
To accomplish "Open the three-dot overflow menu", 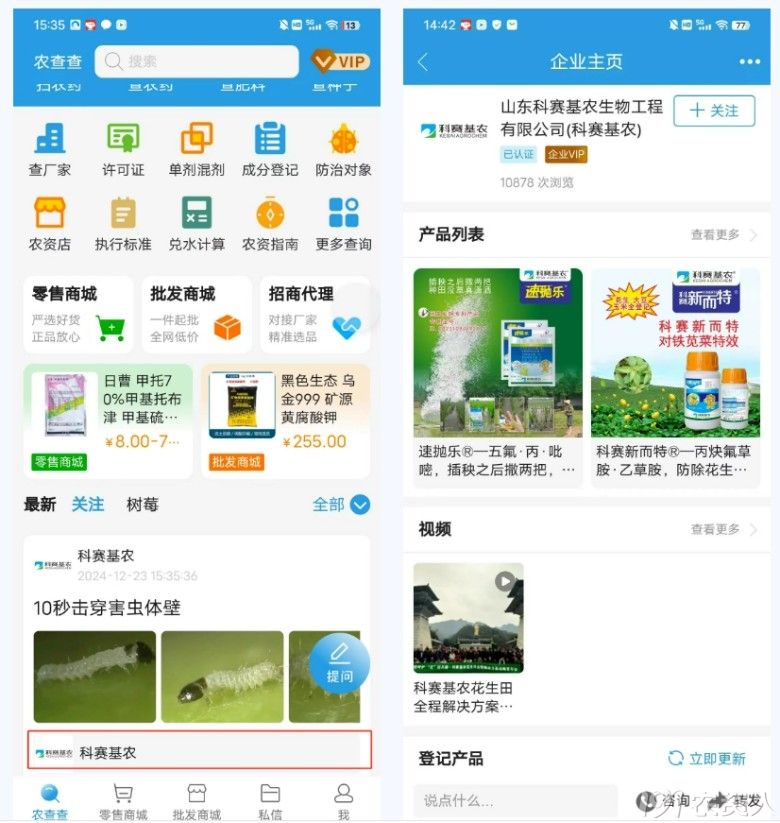I will tap(749, 61).
